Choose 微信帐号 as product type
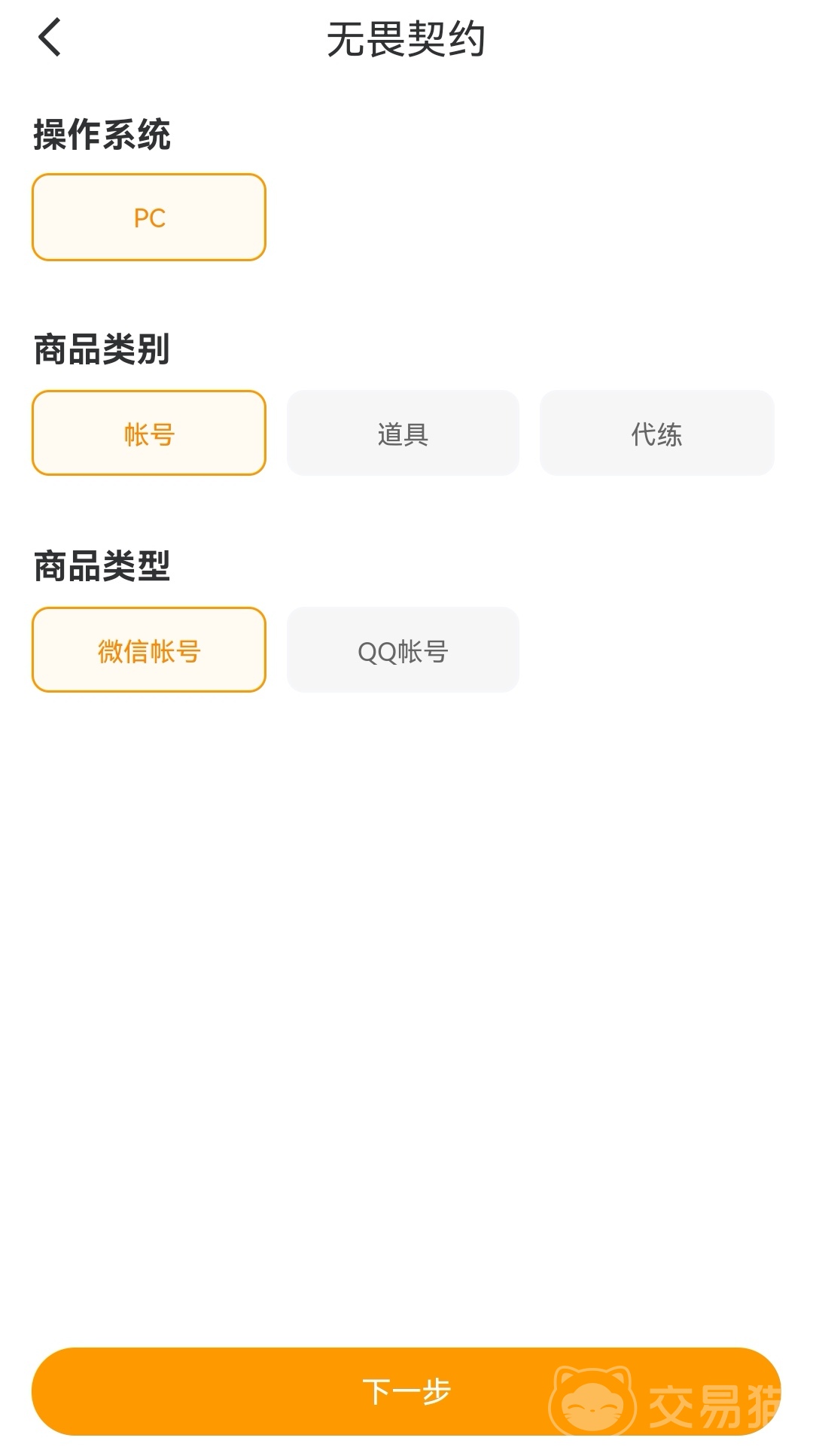The image size is (813, 1456). 149,650
